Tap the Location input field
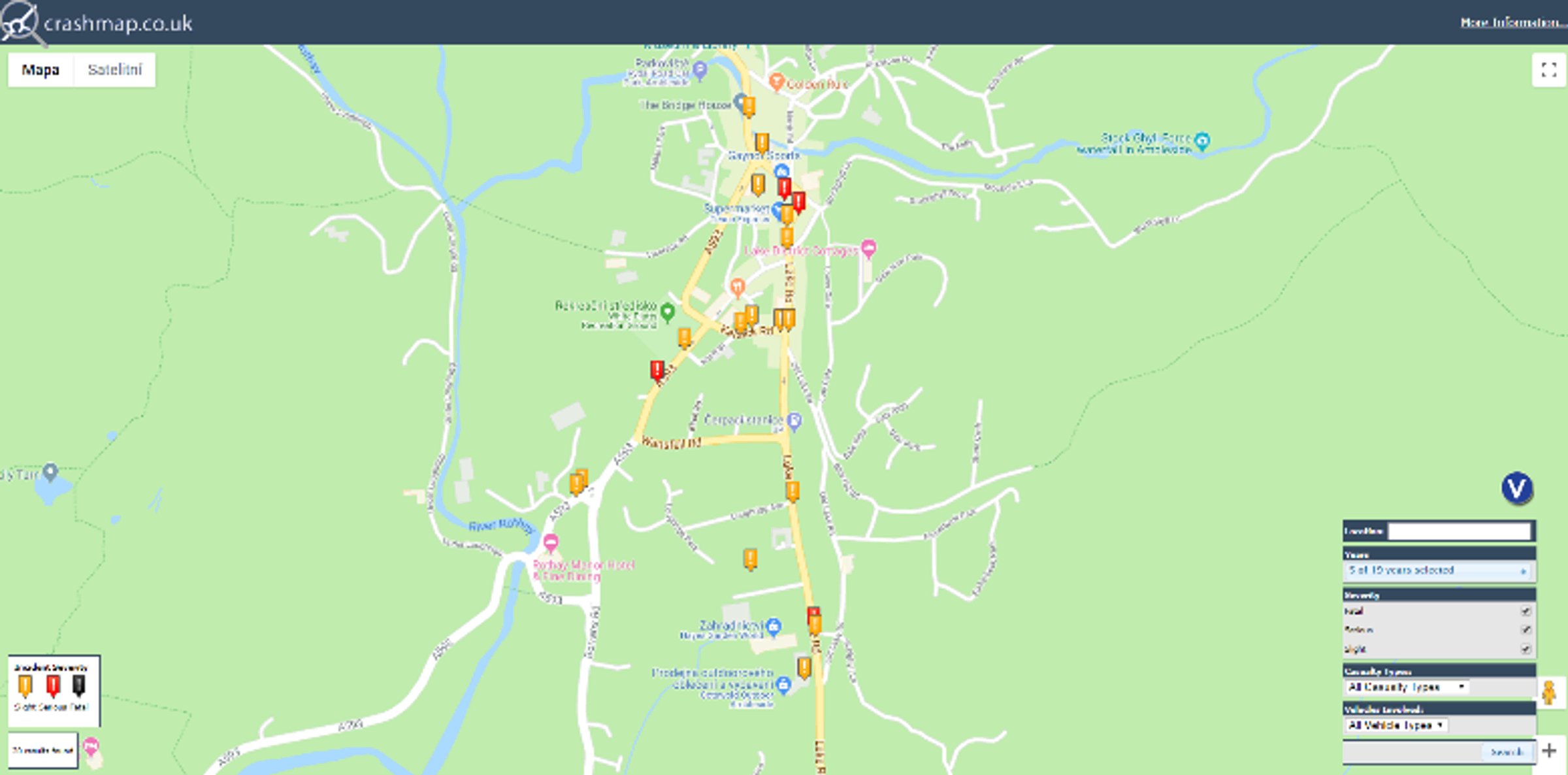 point(1459,531)
